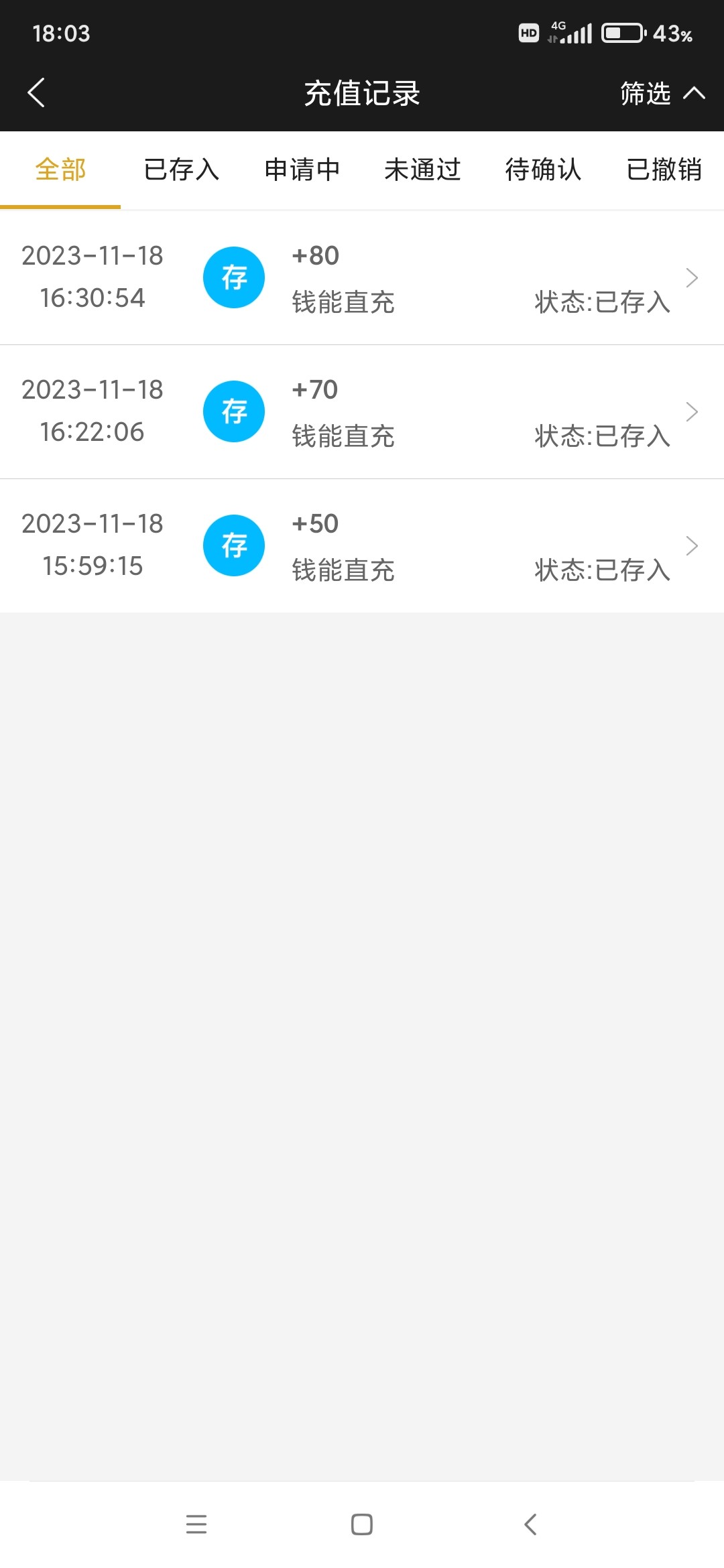This screenshot has width=724, height=1568.
Task: Click the blue 存 deposit icon on the +80 record
Action: click(234, 277)
